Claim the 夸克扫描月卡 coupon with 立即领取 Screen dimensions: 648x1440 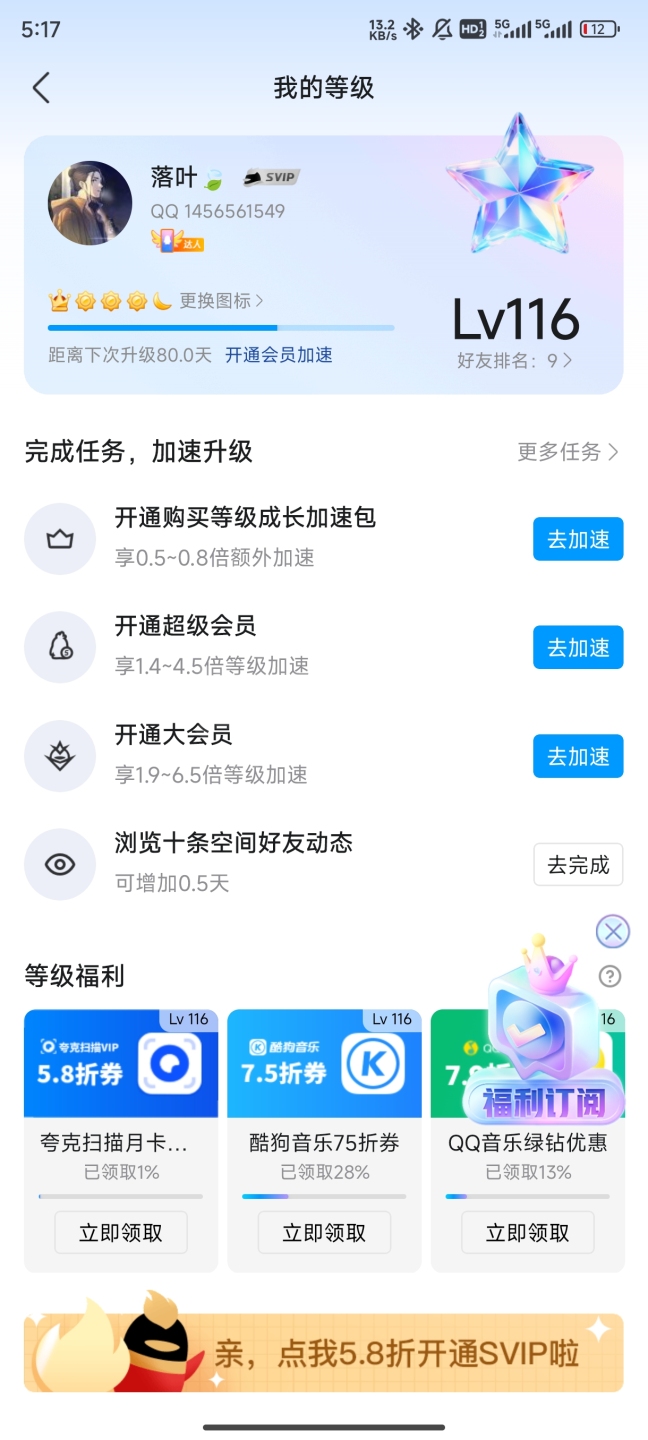(121, 1233)
